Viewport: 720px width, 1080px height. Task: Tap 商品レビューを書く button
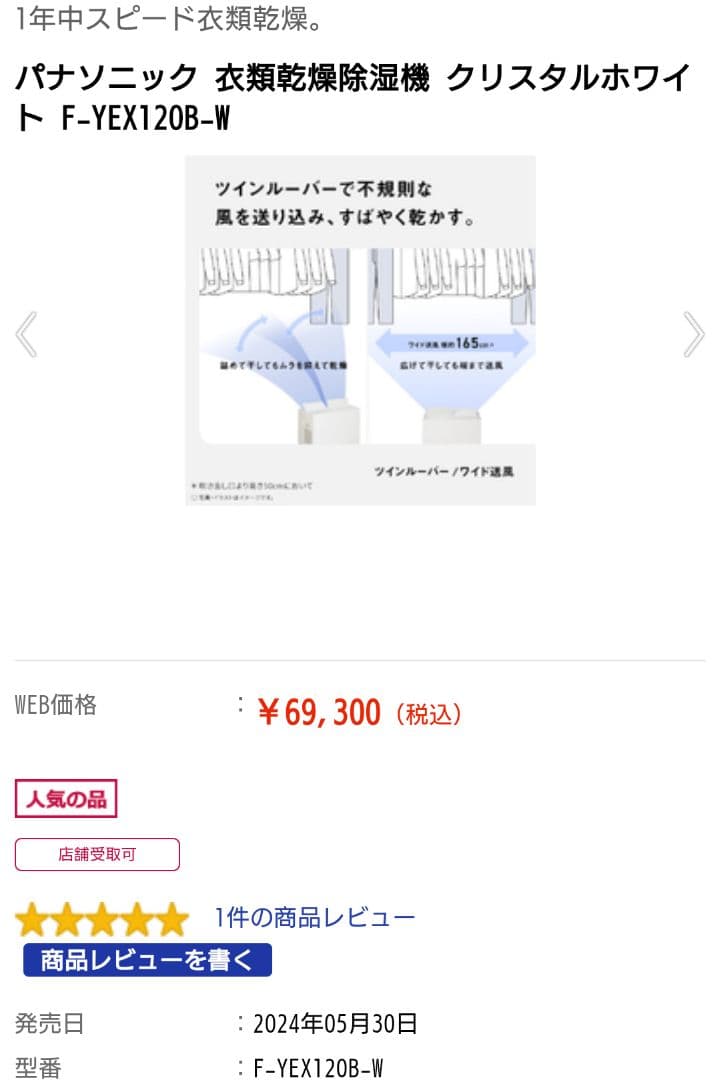[147, 960]
